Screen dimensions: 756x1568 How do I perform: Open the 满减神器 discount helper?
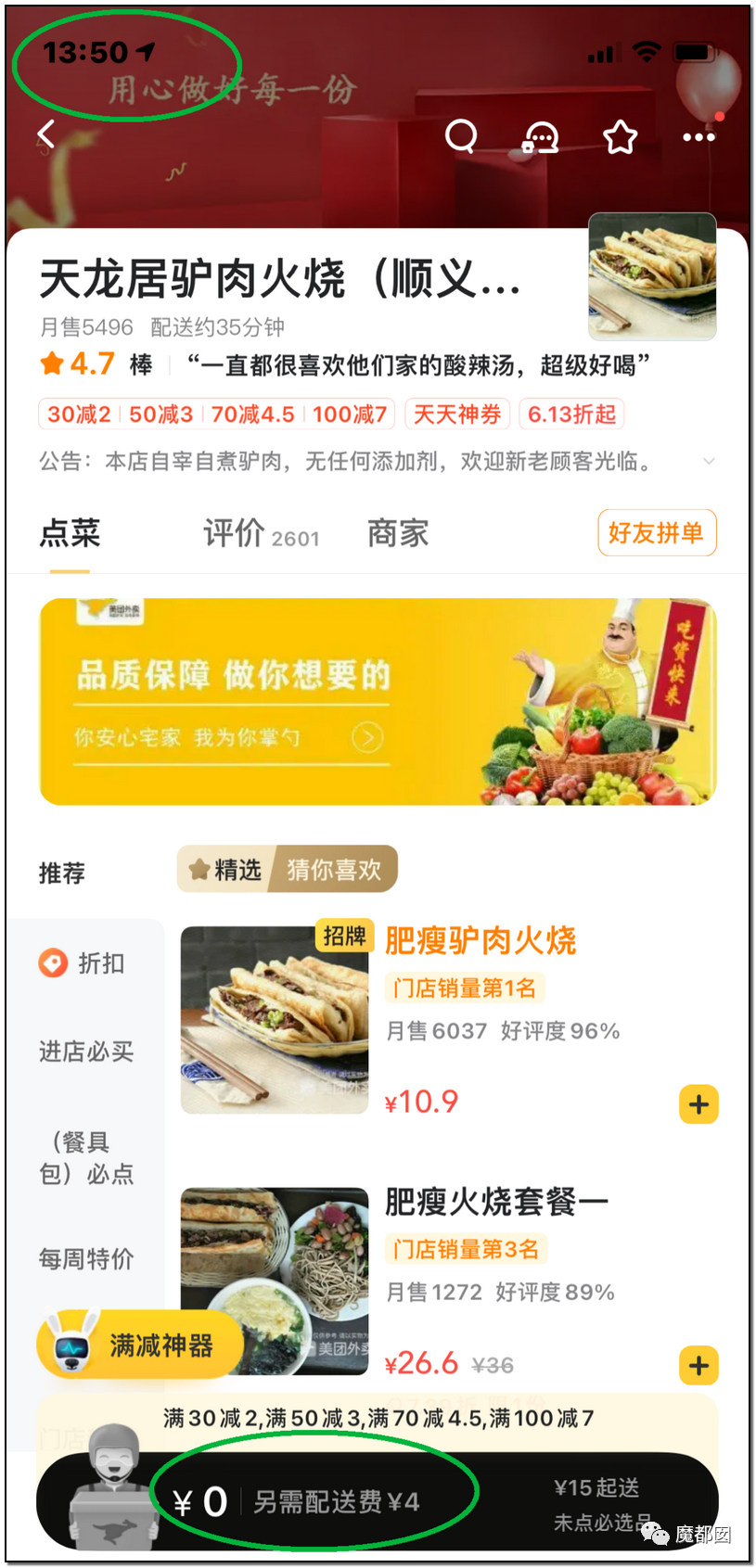coord(139,1345)
